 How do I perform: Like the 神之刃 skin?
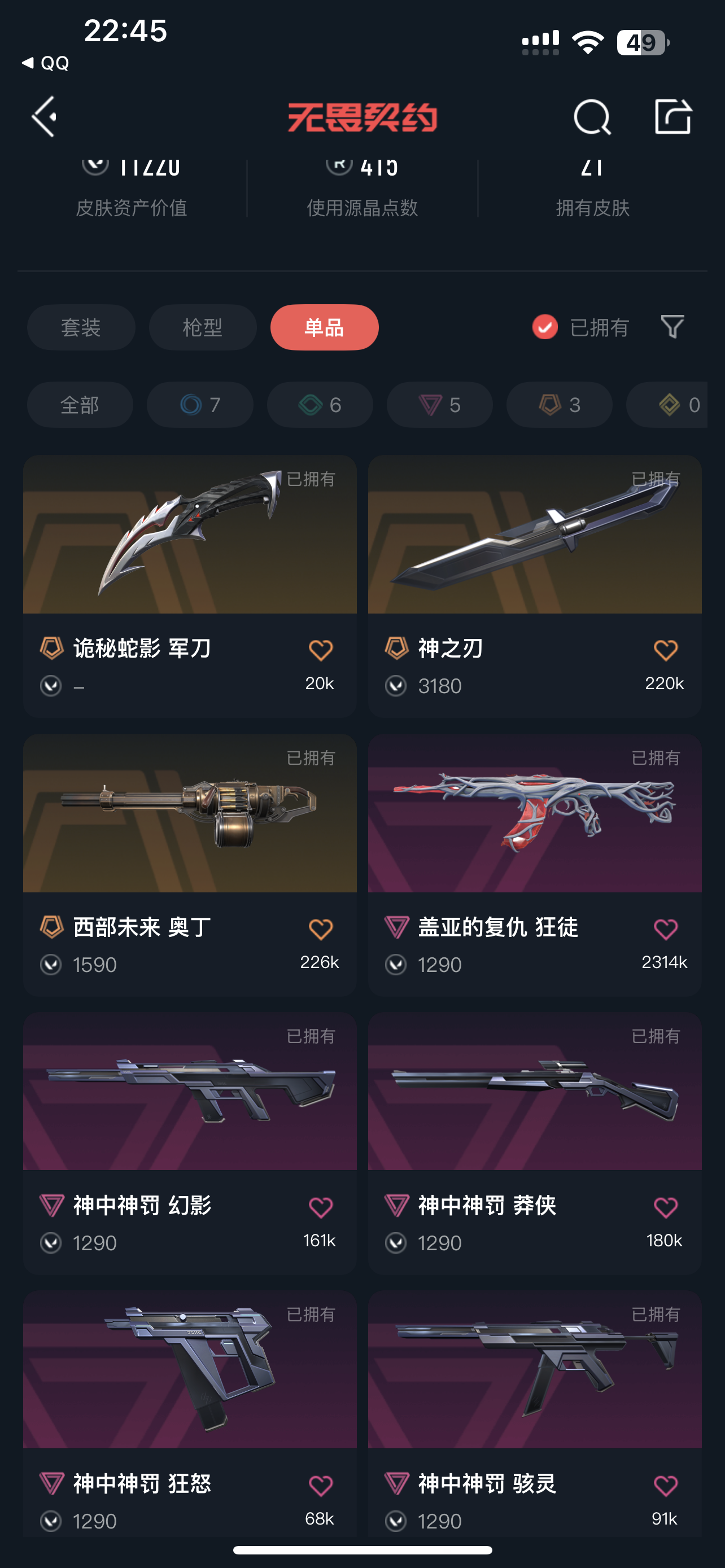click(x=665, y=650)
